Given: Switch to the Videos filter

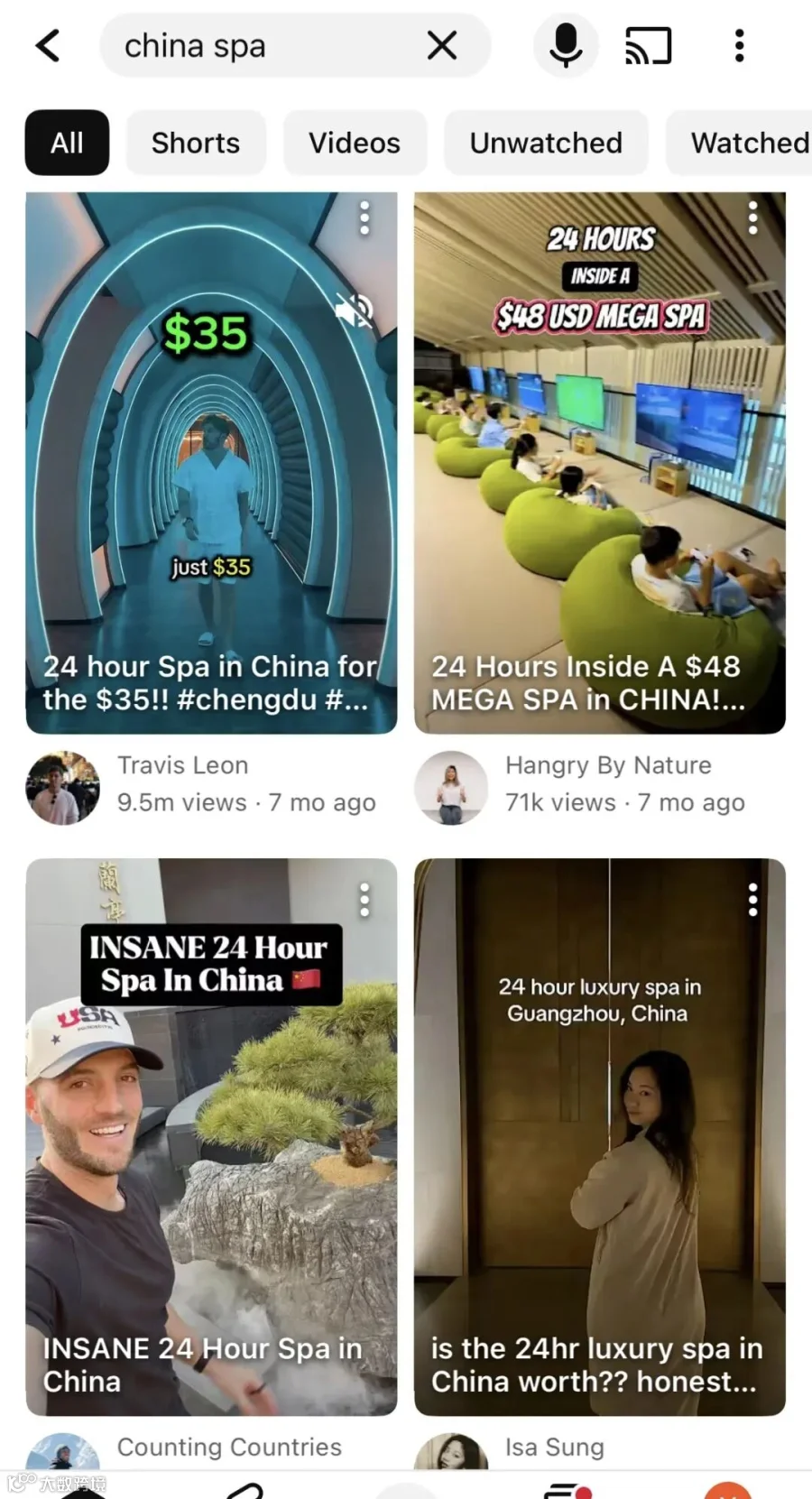Looking at the screenshot, I should (355, 143).
